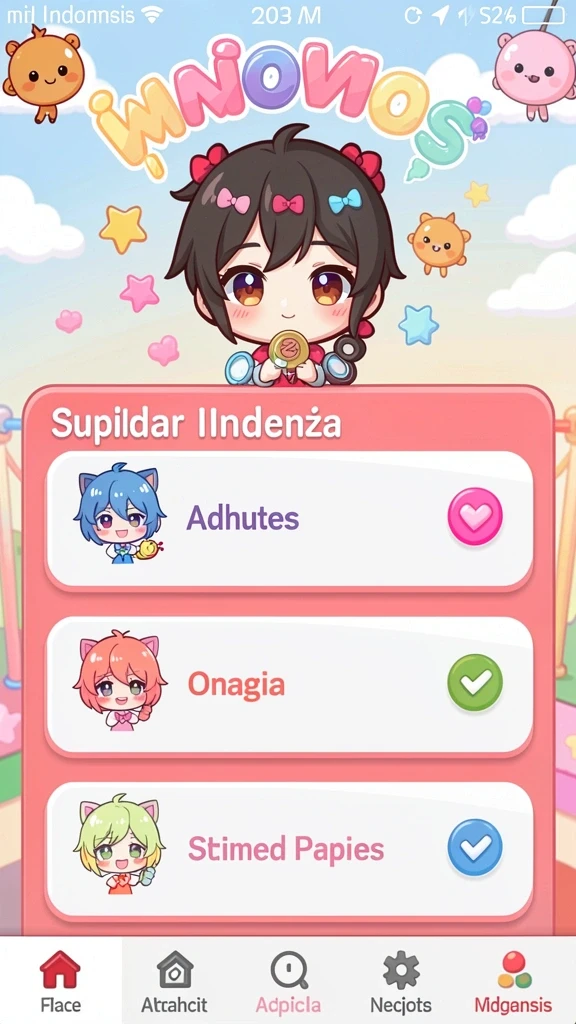The image size is (576, 1024).
Task: Go to the Necjots settings tab
Action: pos(401,981)
